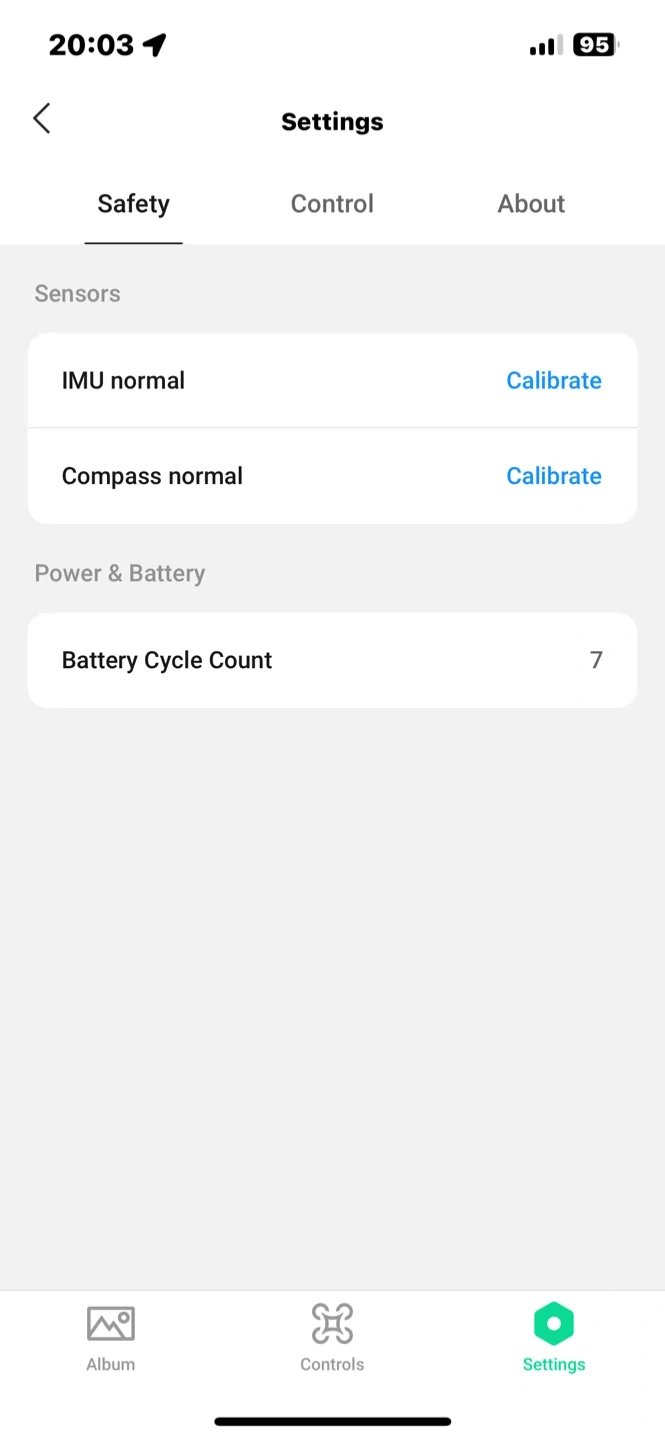Tap the Settings bottom navigation item
The image size is (665, 1440).
[553, 1338]
